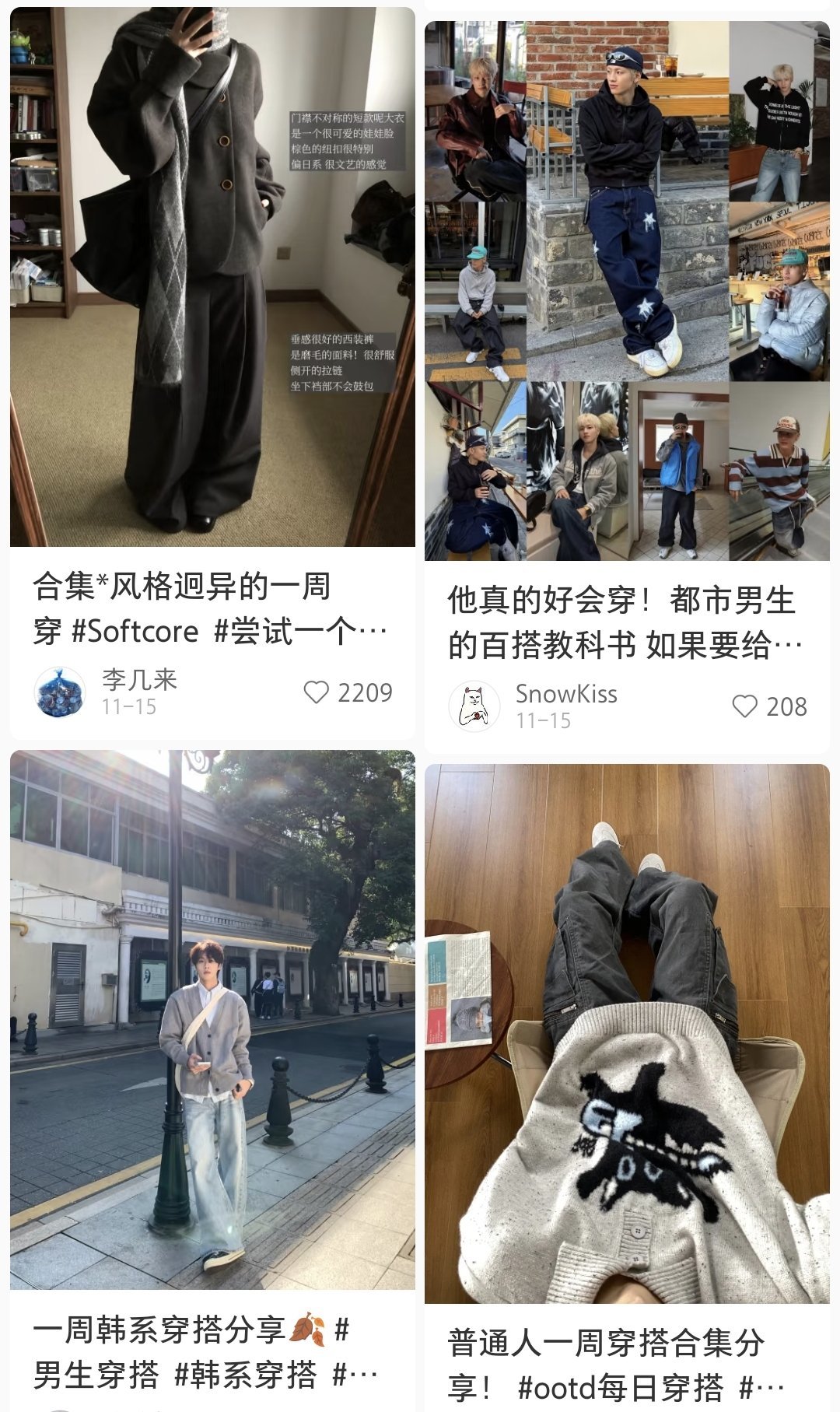The height and width of the screenshot is (1412, 840).
Task: View 李几来's profile avatar
Action: pos(60,692)
